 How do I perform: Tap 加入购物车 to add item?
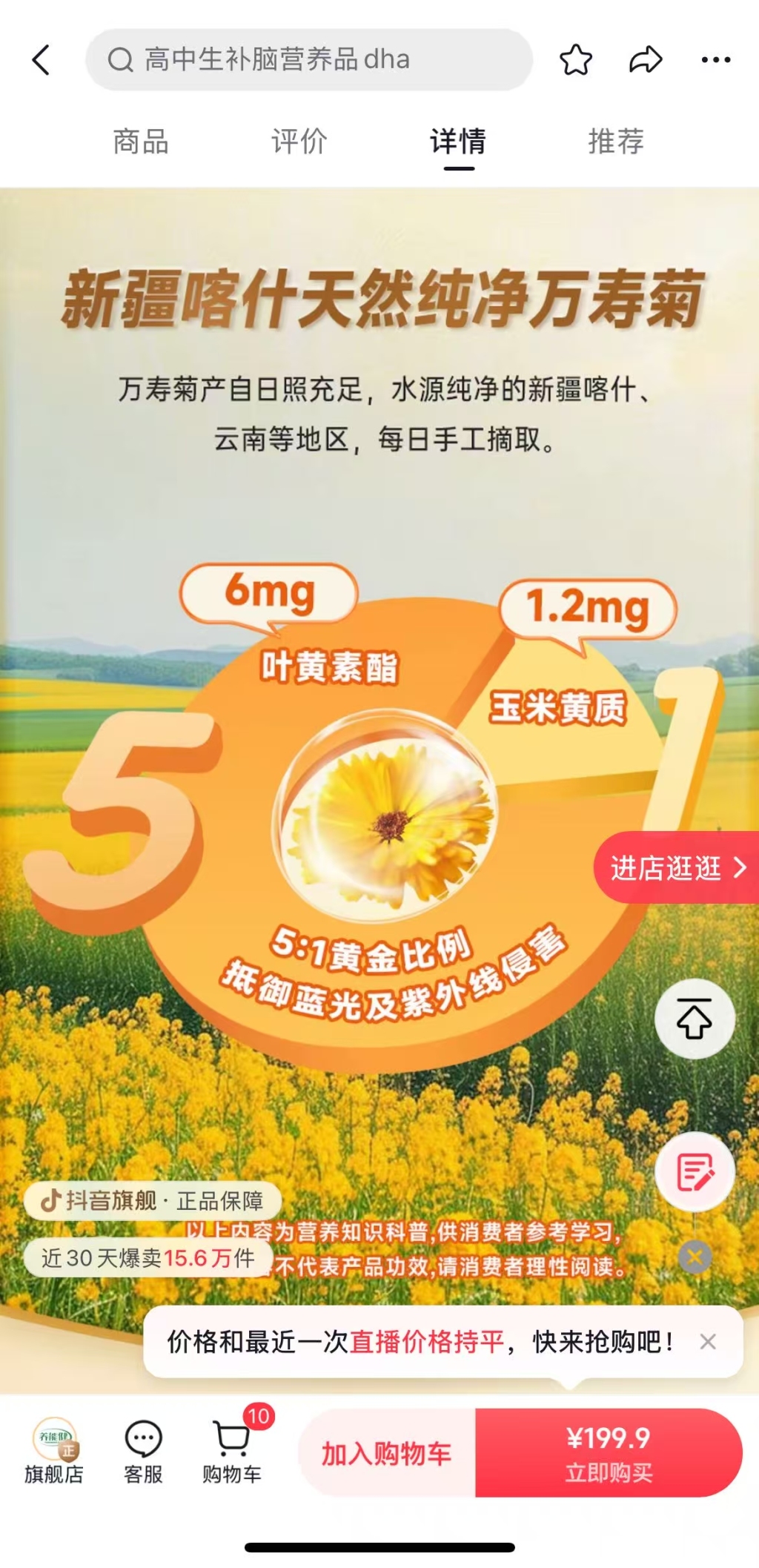pyautogui.click(x=386, y=1453)
